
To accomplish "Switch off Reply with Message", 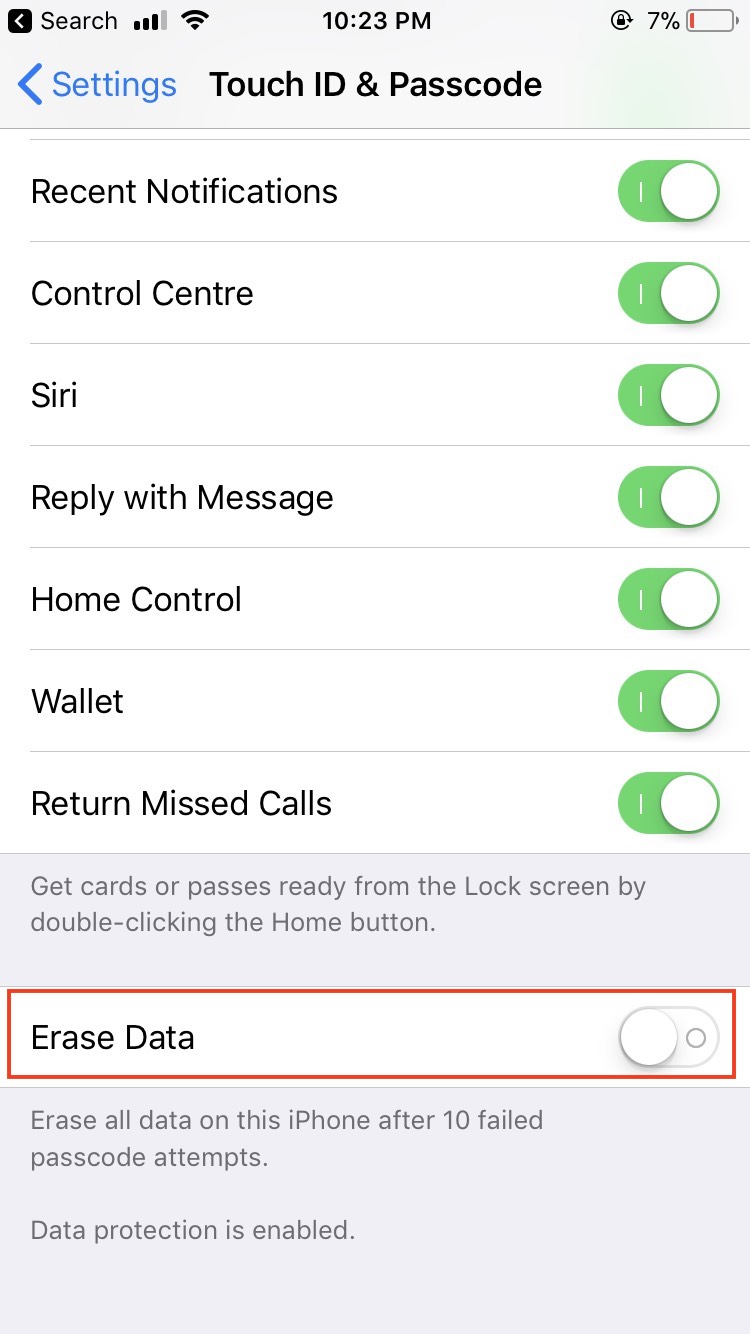I will point(668,497).
